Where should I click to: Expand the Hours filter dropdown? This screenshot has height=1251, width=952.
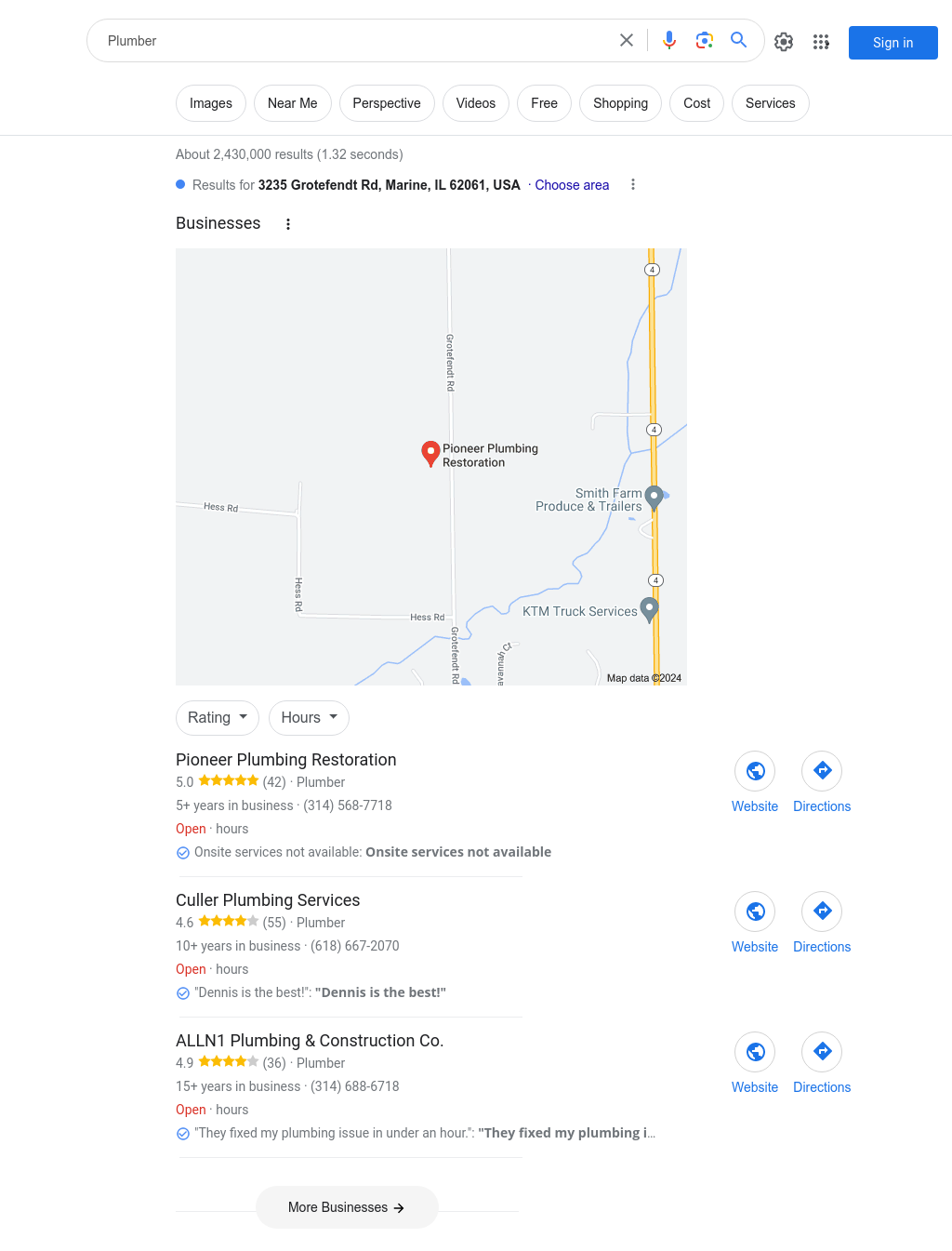point(309,718)
